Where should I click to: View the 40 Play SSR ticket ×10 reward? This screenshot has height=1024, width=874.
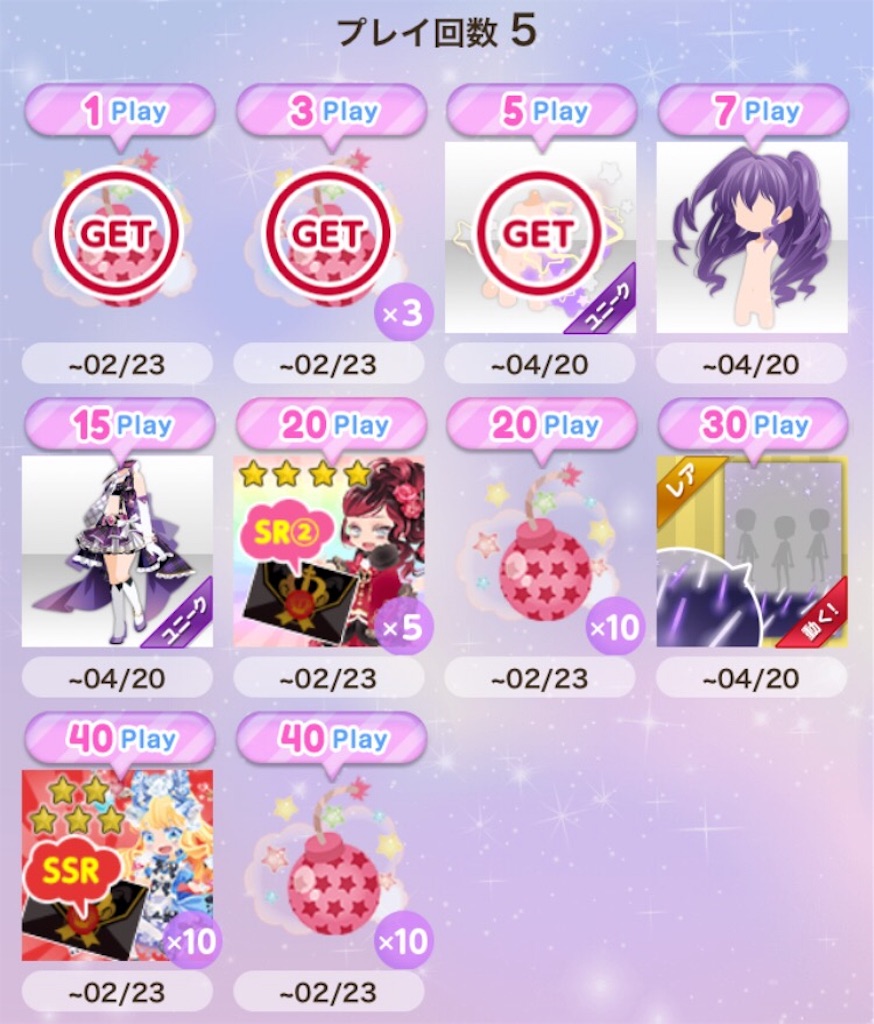pyautogui.click(x=117, y=865)
